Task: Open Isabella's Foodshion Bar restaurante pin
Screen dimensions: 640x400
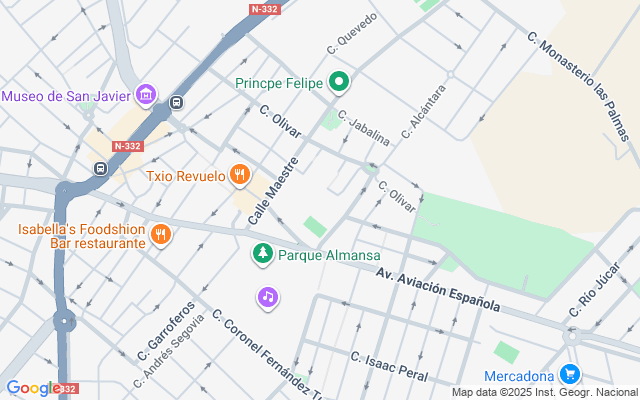Action: [x=161, y=236]
